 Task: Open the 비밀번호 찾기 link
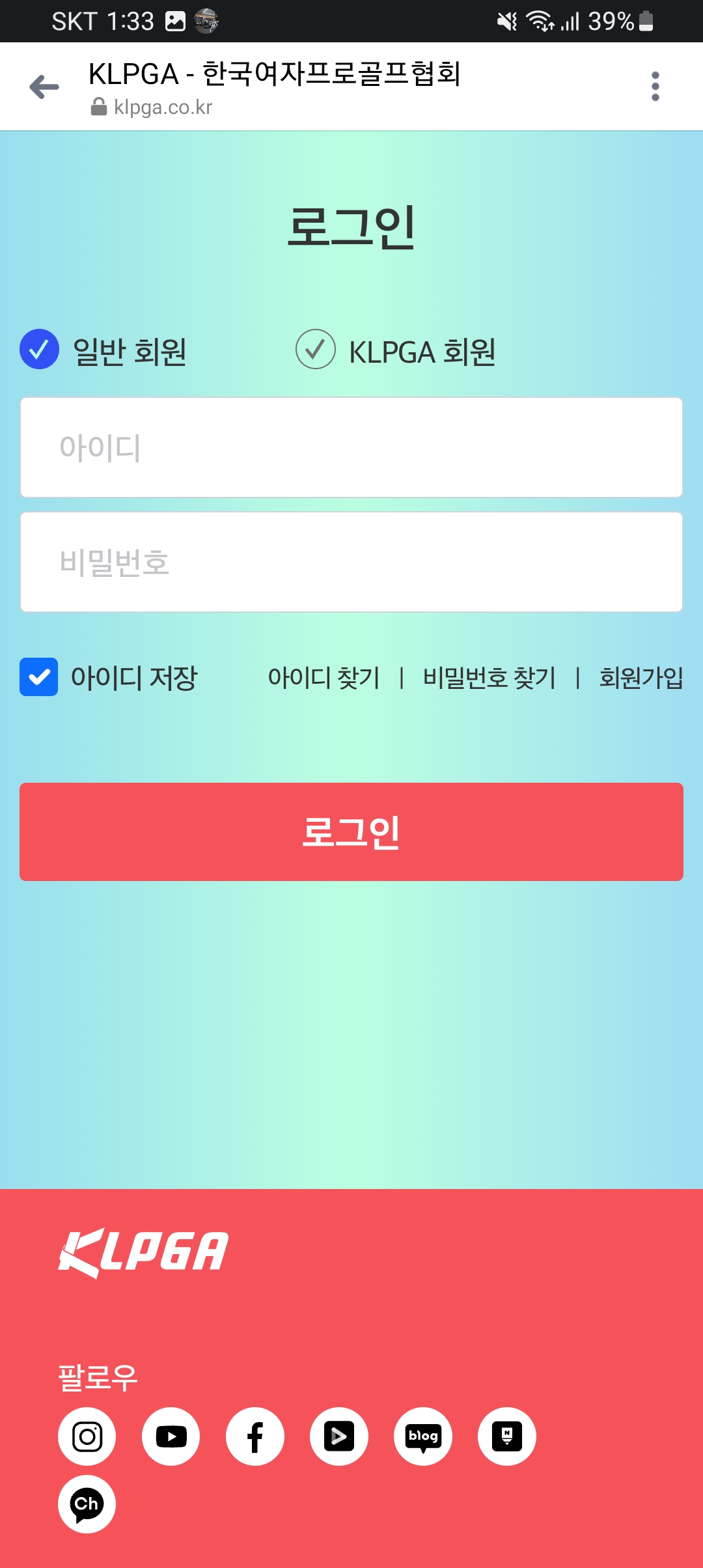coord(489,678)
